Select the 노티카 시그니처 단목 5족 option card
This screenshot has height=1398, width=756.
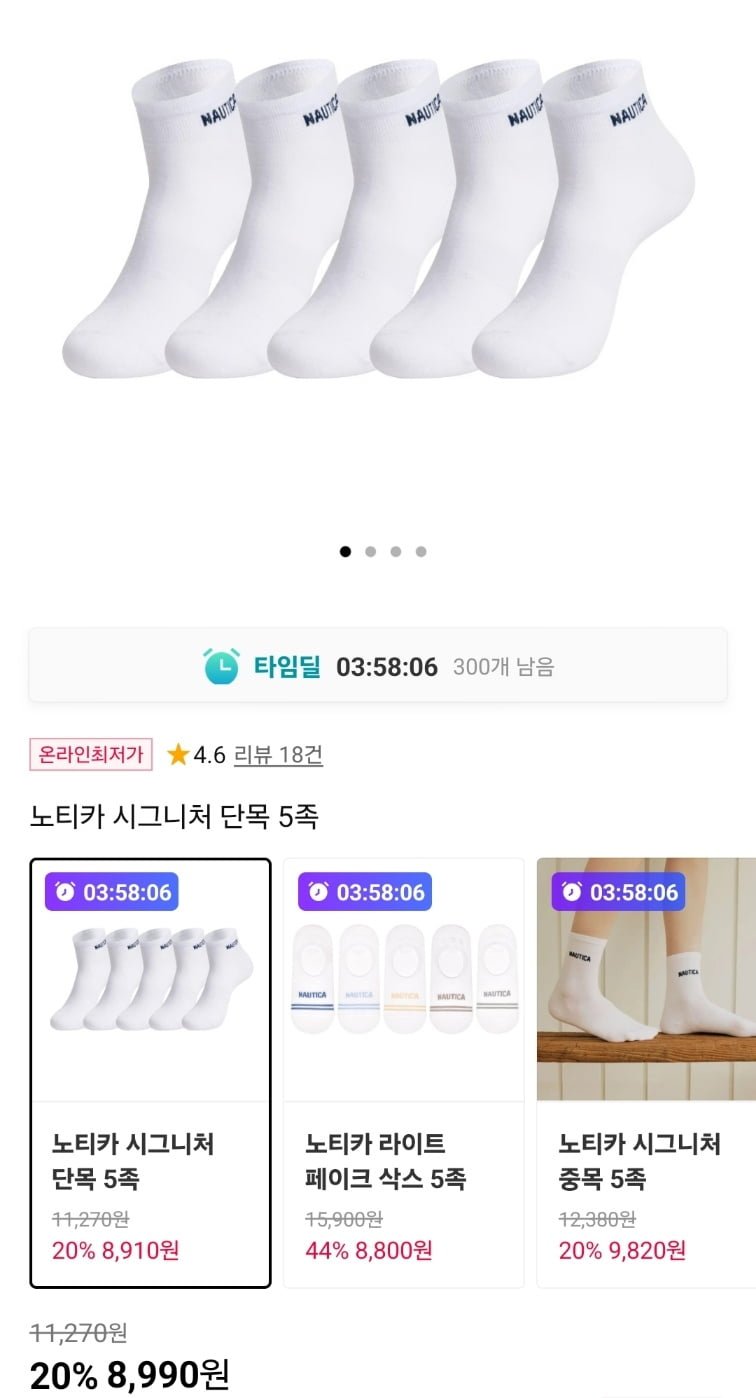pyautogui.click(x=150, y=1072)
